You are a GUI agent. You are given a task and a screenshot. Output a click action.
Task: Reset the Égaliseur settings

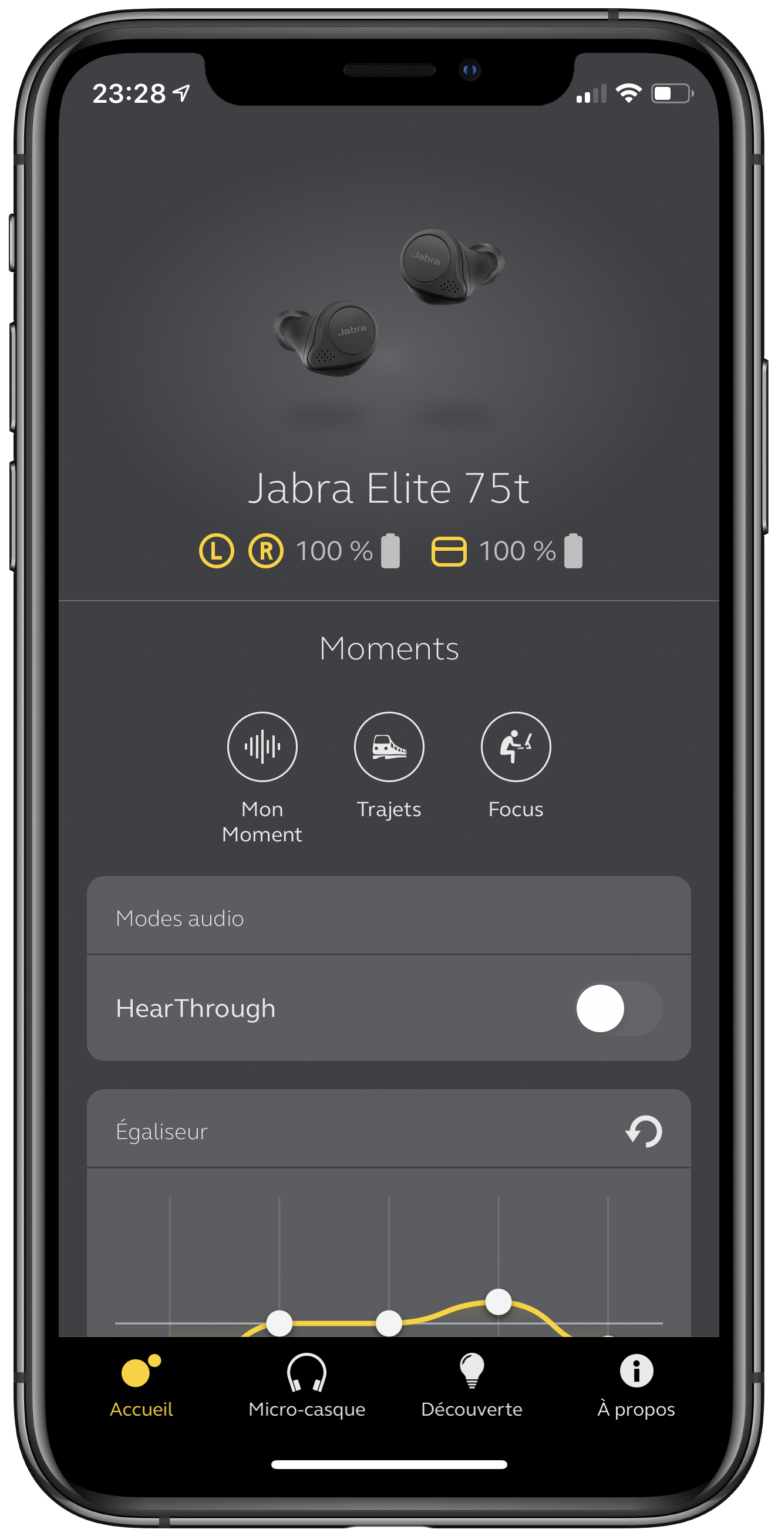pos(644,1131)
